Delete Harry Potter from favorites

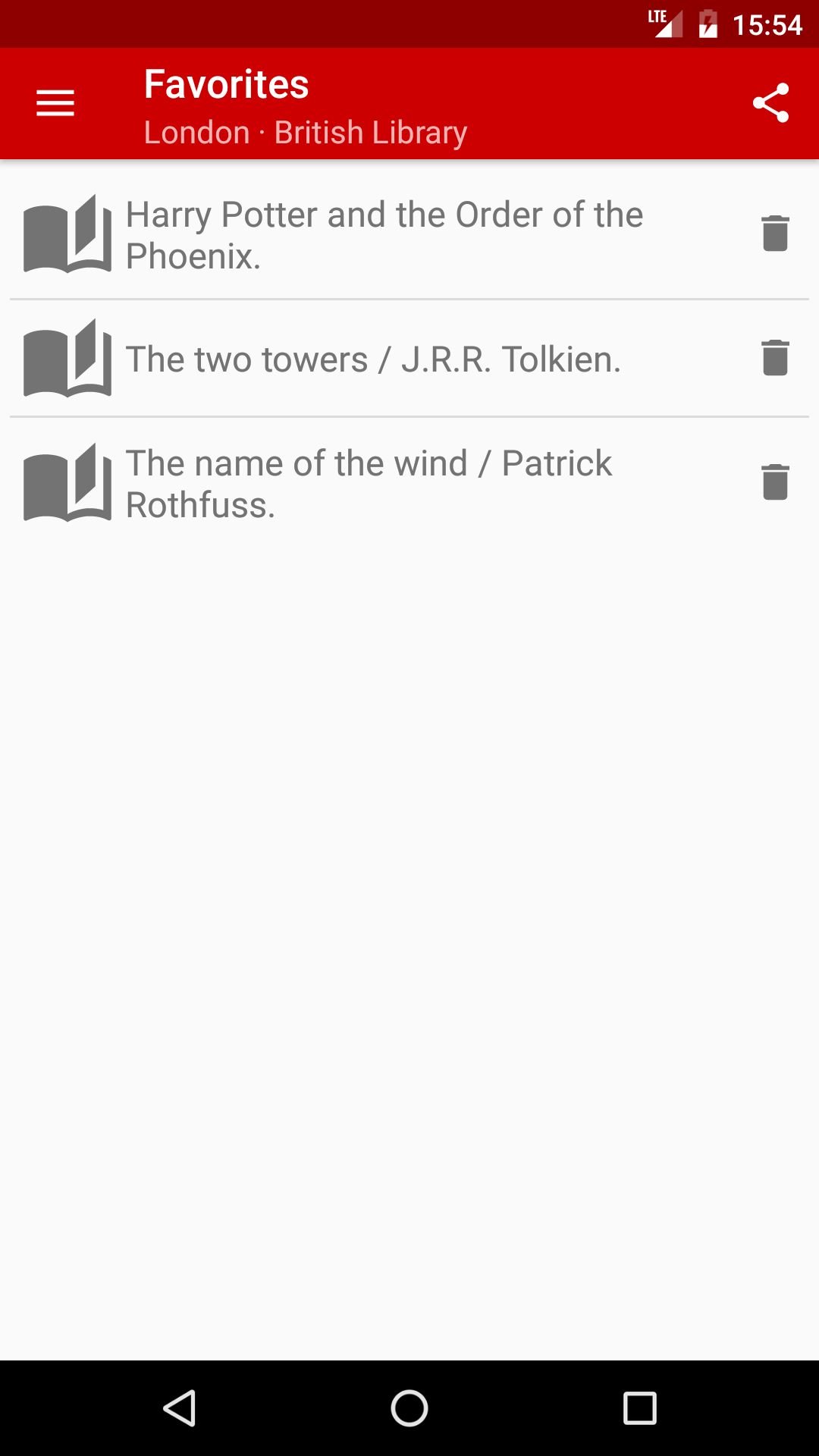pos(775,233)
